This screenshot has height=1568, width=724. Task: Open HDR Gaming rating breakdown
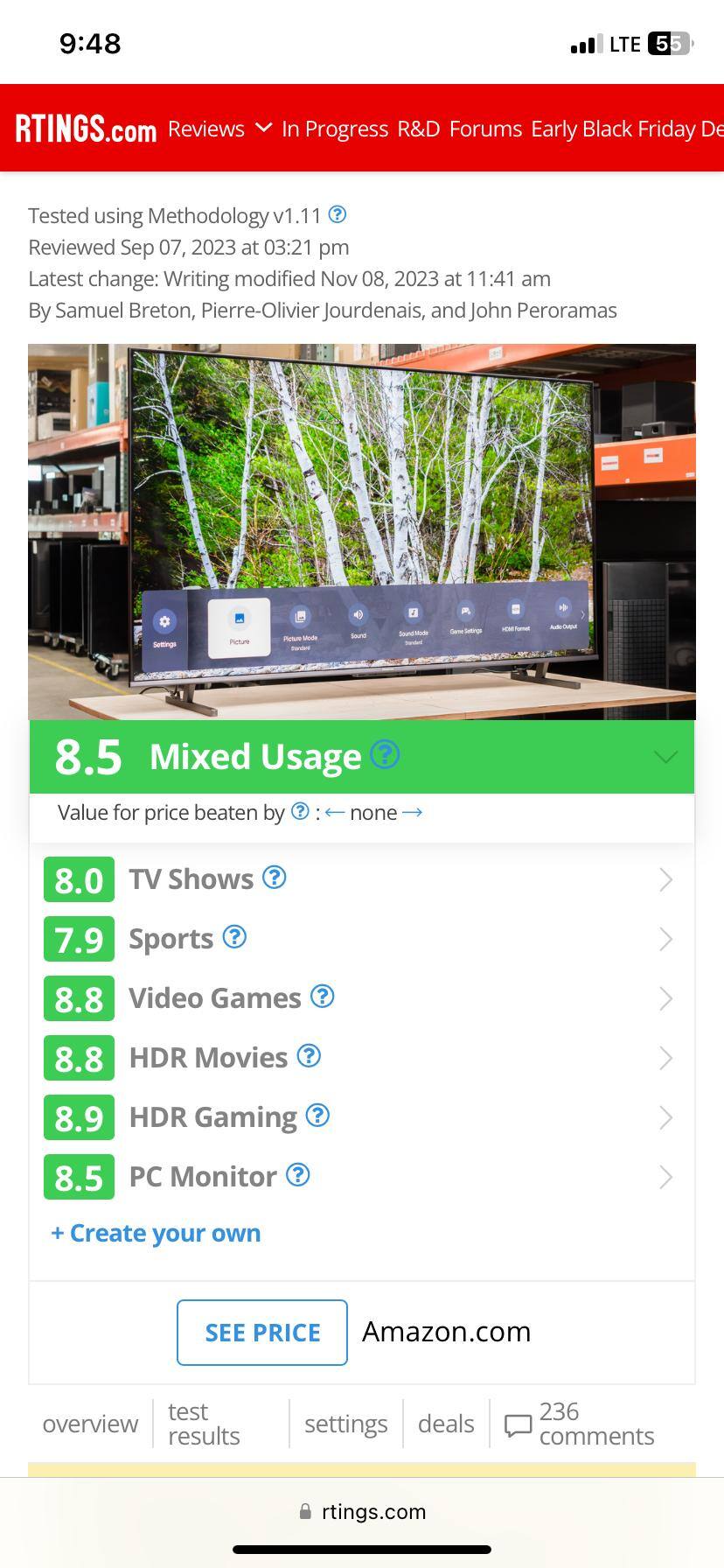click(x=360, y=1117)
